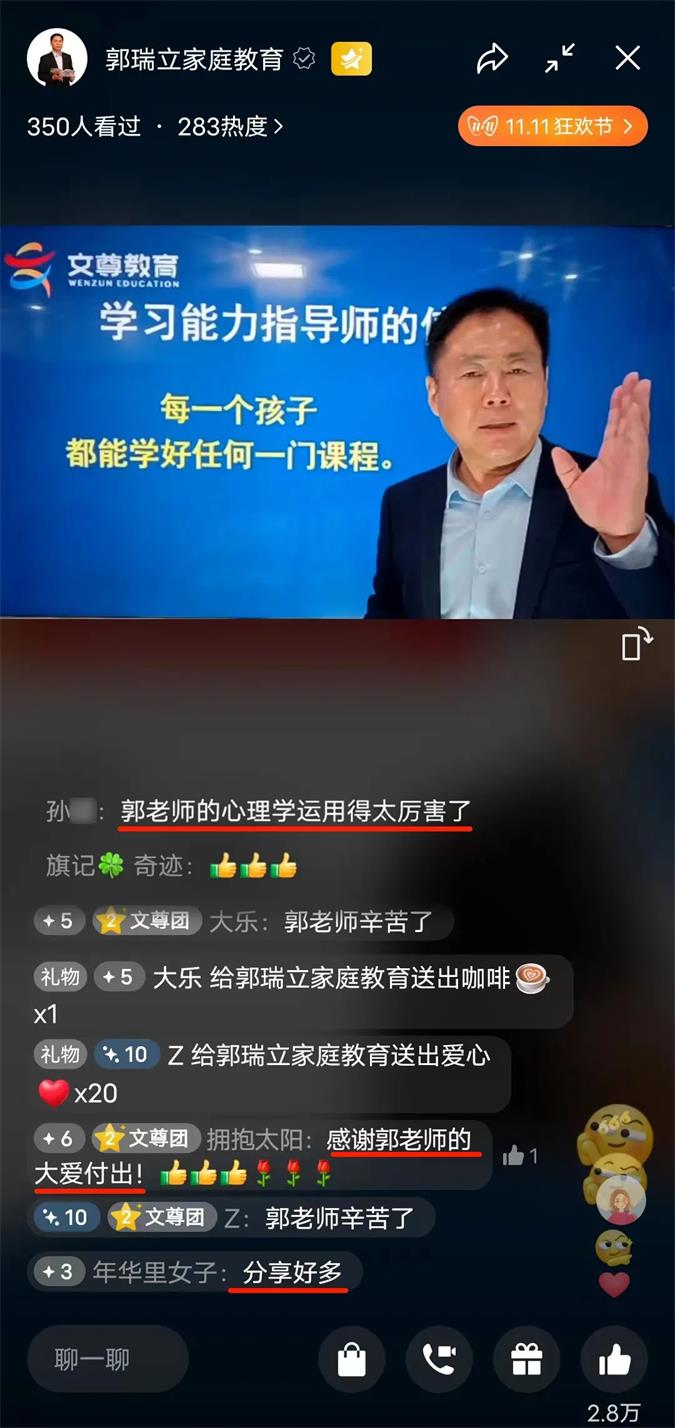675x1428 pixels.
Task: Give the stream a thumbs up
Action: (614, 1359)
